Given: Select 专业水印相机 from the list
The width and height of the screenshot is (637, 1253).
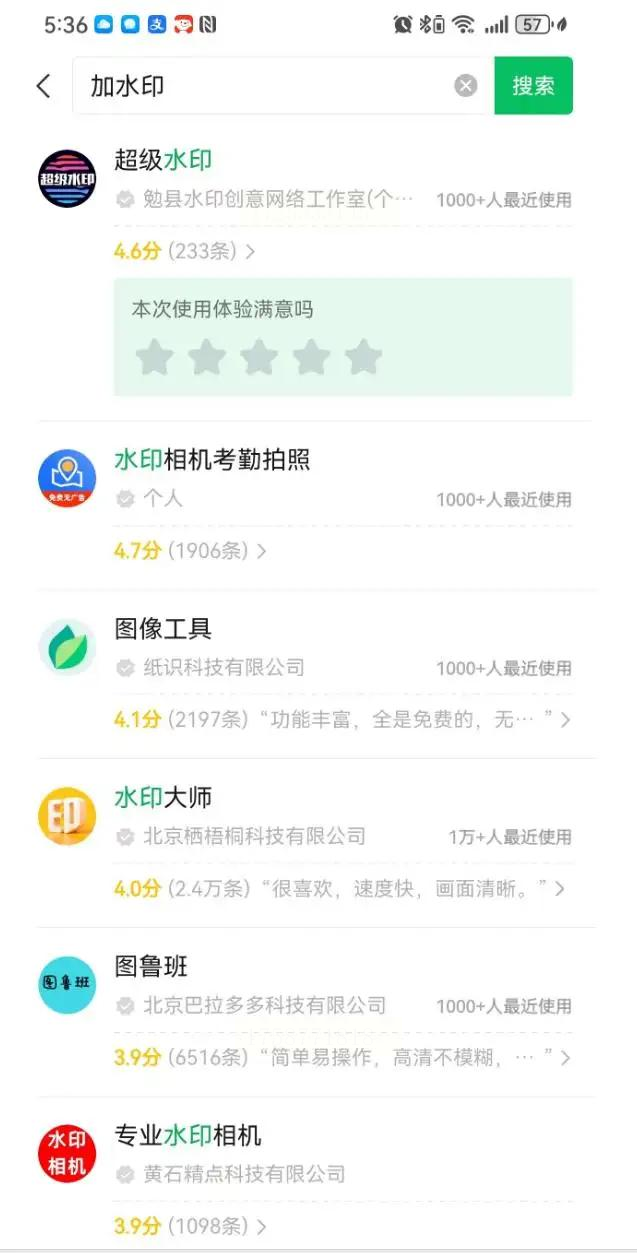Looking at the screenshot, I should pyautogui.click(x=188, y=1136).
